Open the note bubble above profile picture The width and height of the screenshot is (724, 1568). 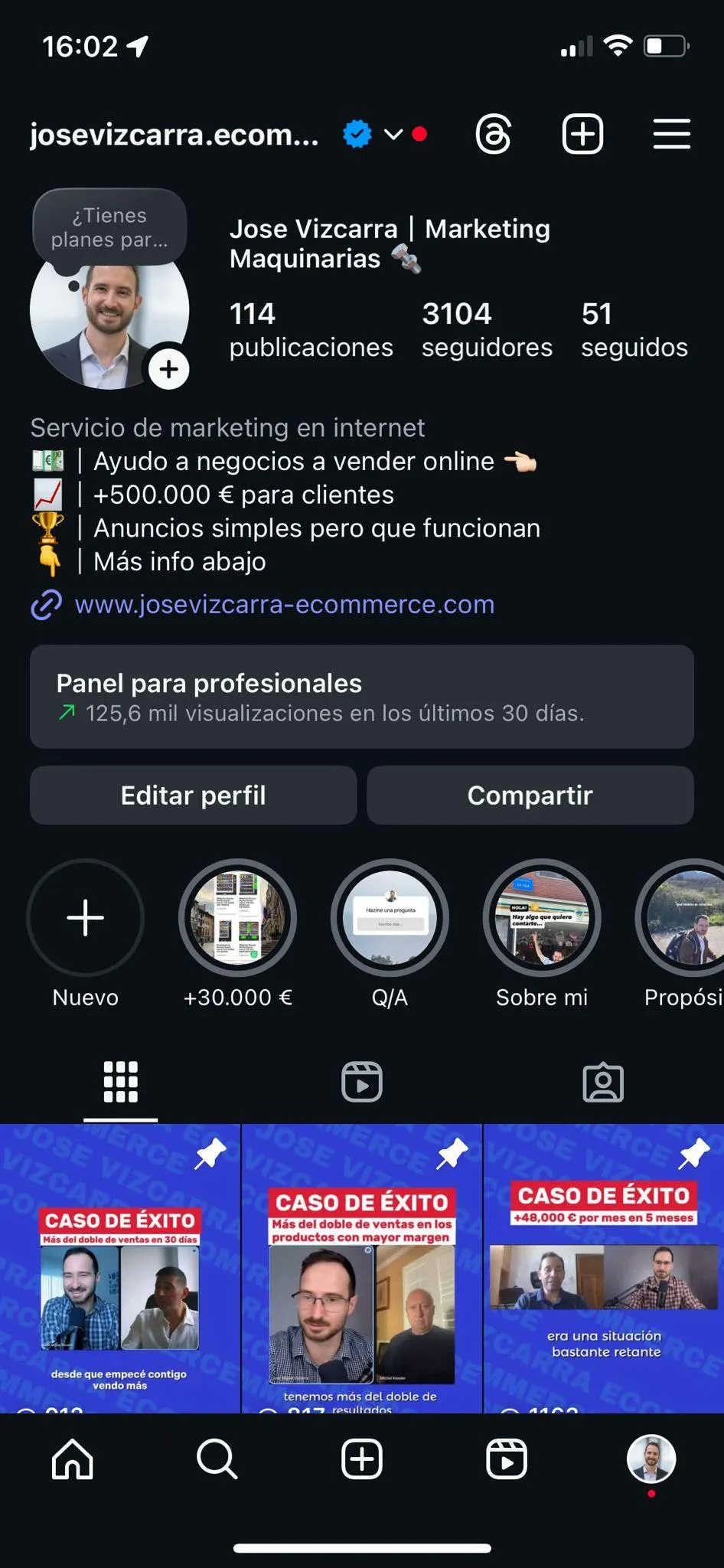click(109, 227)
